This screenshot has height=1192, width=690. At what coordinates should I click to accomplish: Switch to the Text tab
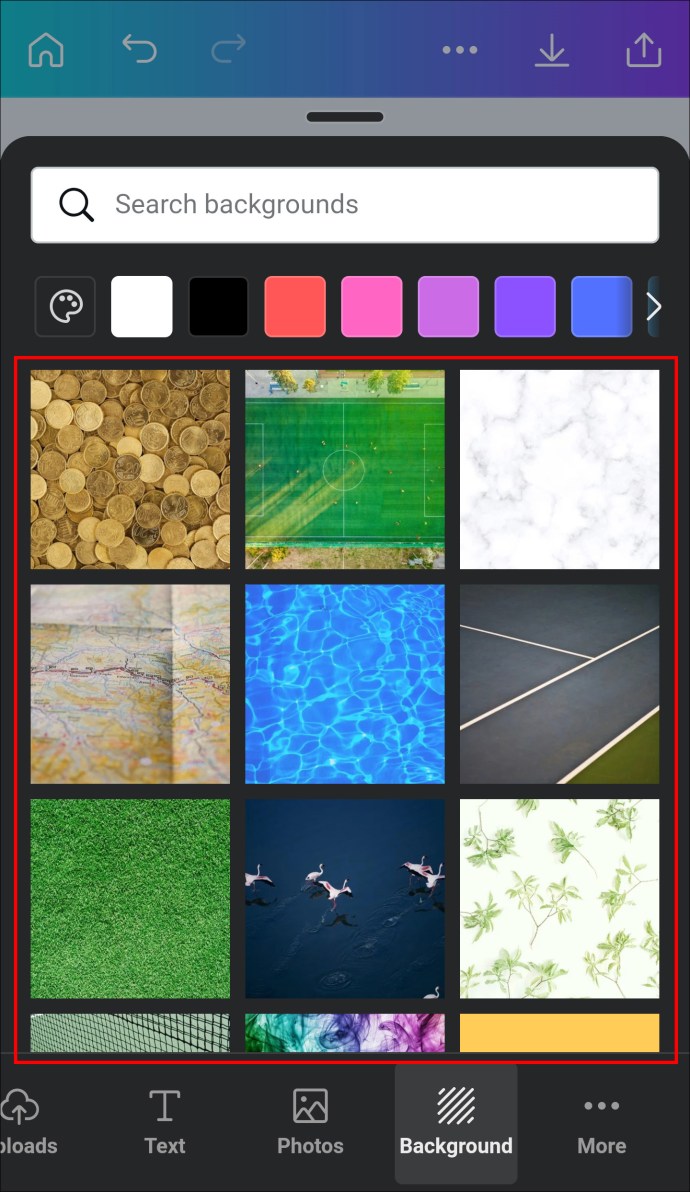pos(165,1123)
